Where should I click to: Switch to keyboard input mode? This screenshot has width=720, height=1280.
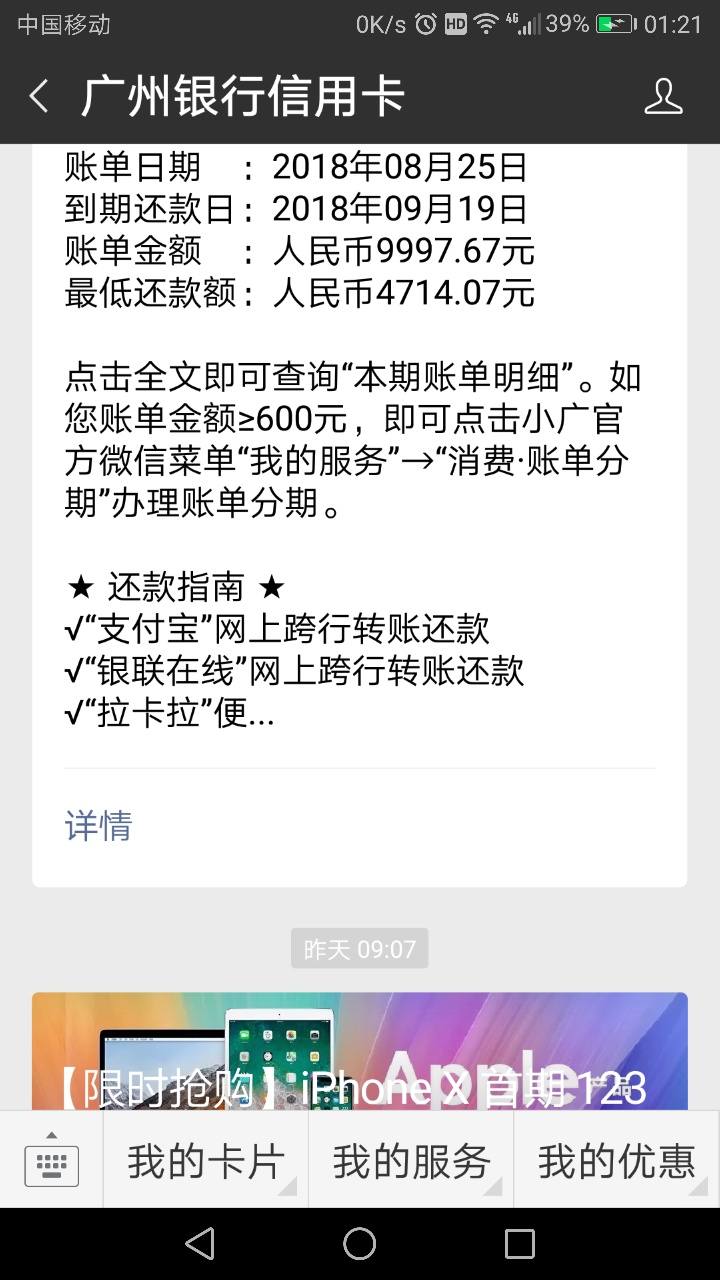(x=51, y=1160)
